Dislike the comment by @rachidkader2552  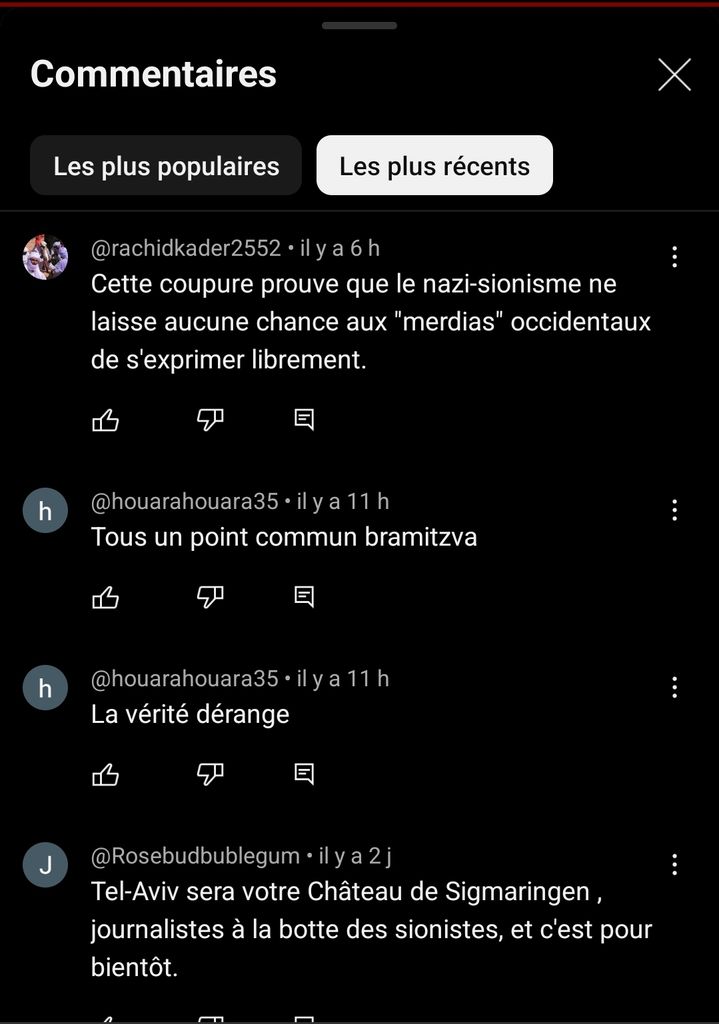210,420
